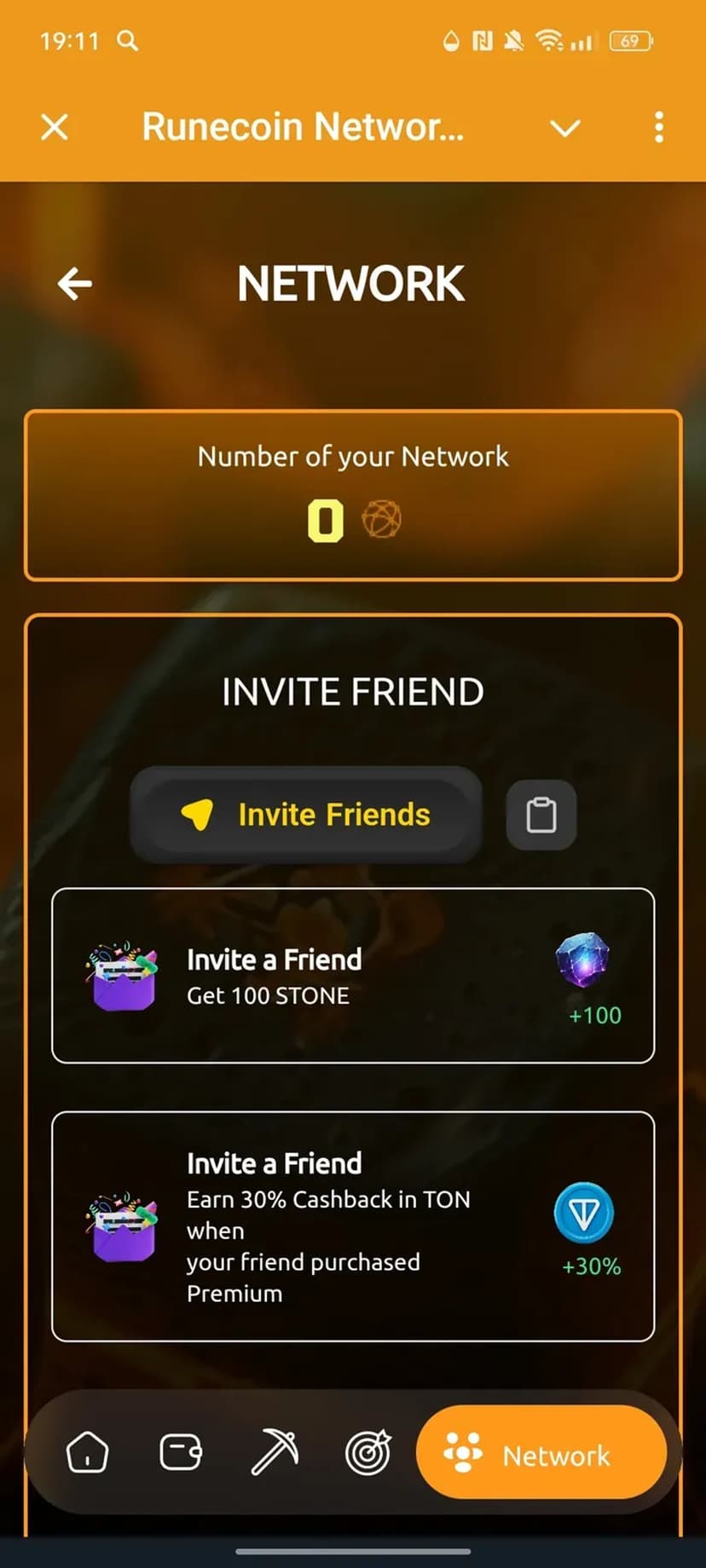Copy the invite link with clipboard icon

coord(541,815)
